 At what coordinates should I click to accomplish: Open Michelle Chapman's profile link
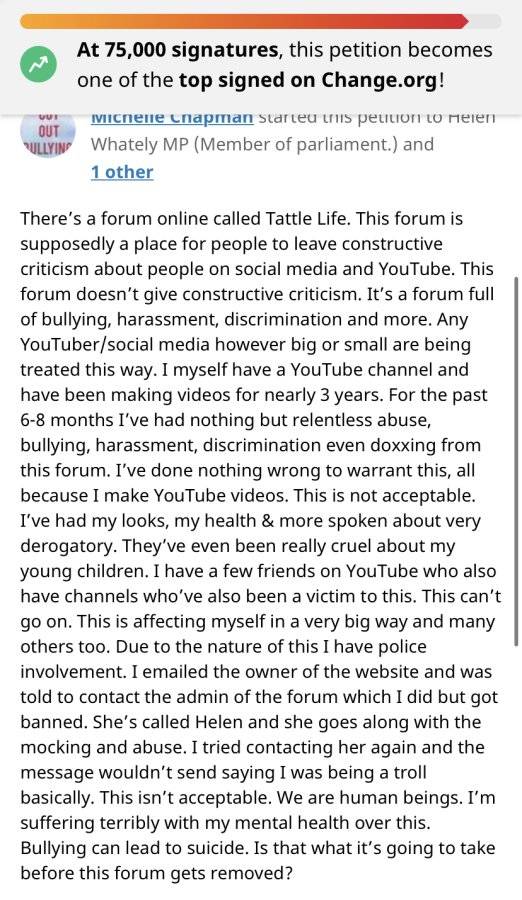pyautogui.click(x=172, y=119)
